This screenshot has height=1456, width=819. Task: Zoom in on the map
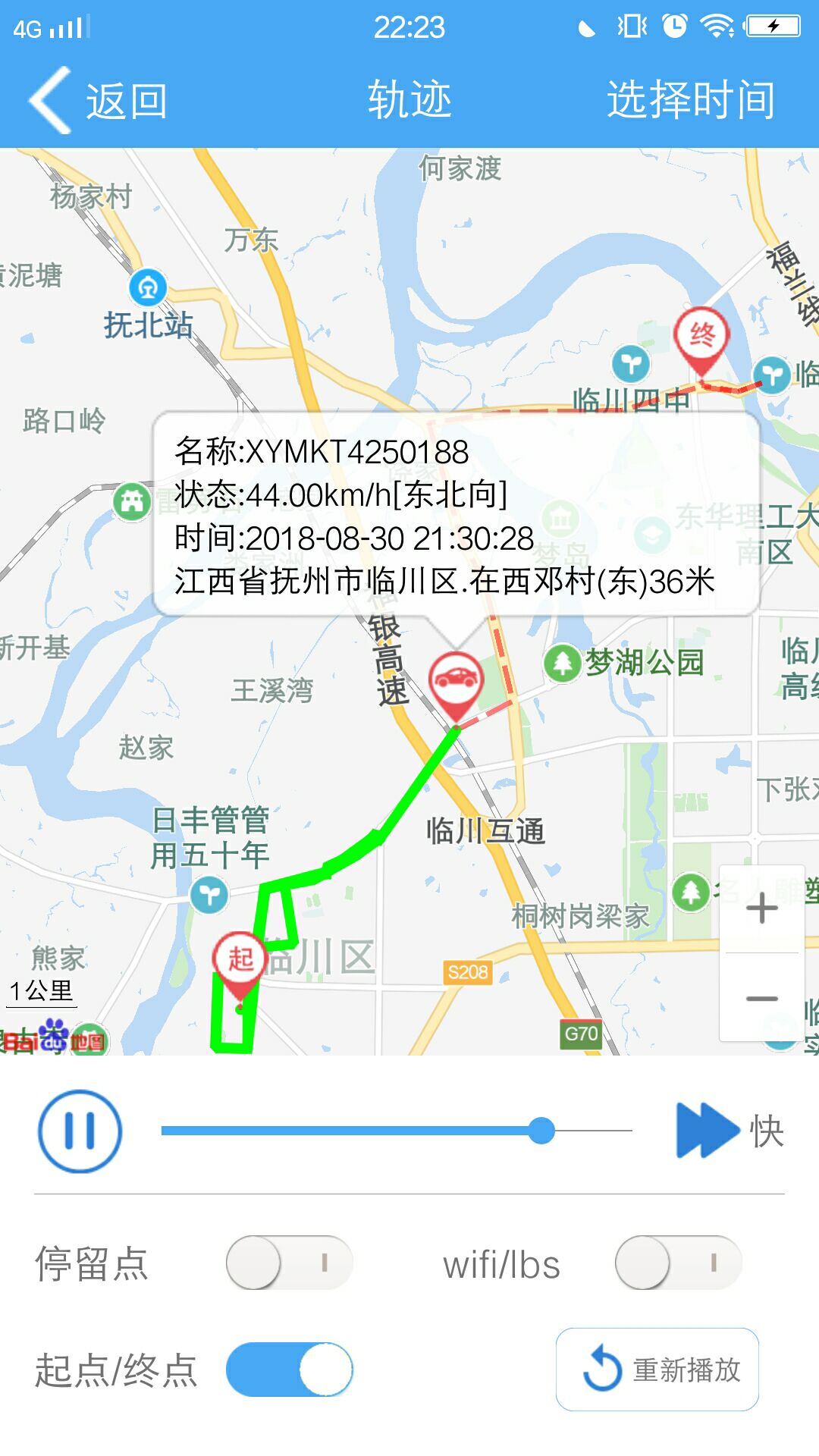[x=761, y=907]
